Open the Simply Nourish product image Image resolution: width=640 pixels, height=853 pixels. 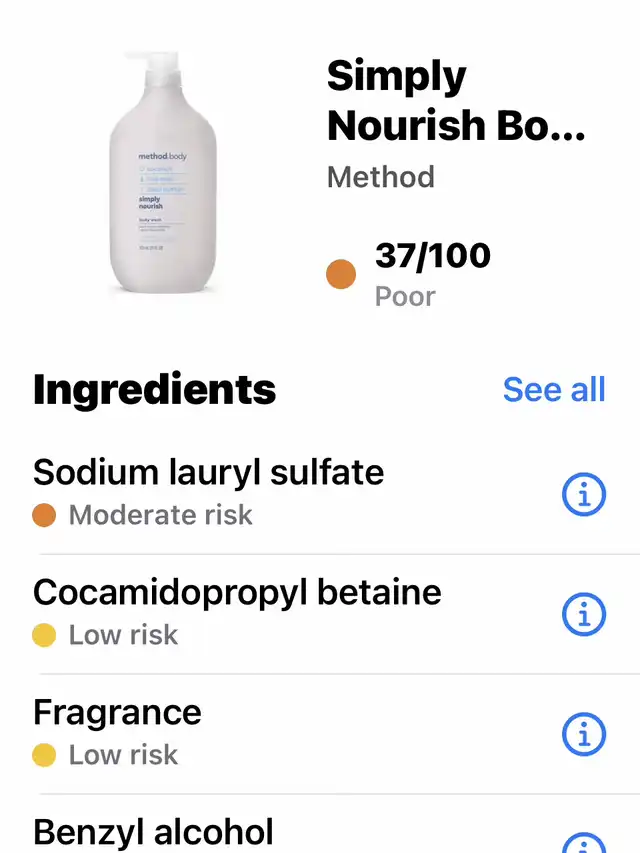point(163,172)
